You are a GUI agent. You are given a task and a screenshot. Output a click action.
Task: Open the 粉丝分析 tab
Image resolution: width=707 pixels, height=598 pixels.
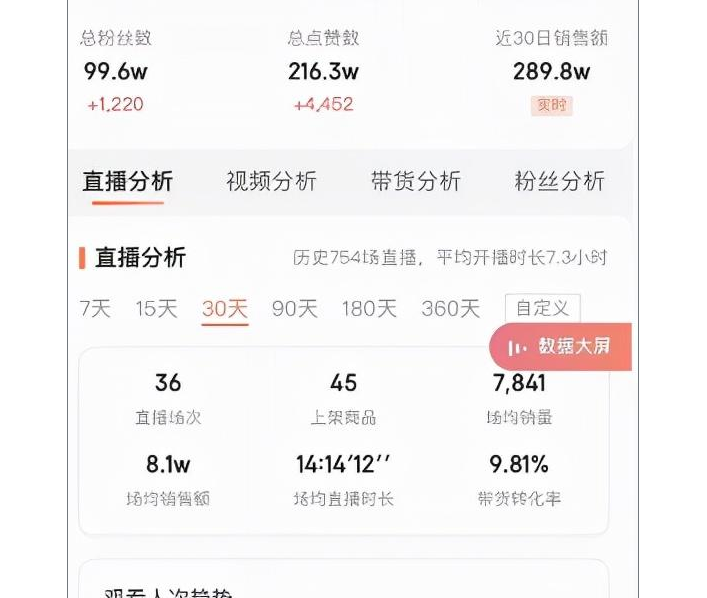click(x=559, y=181)
